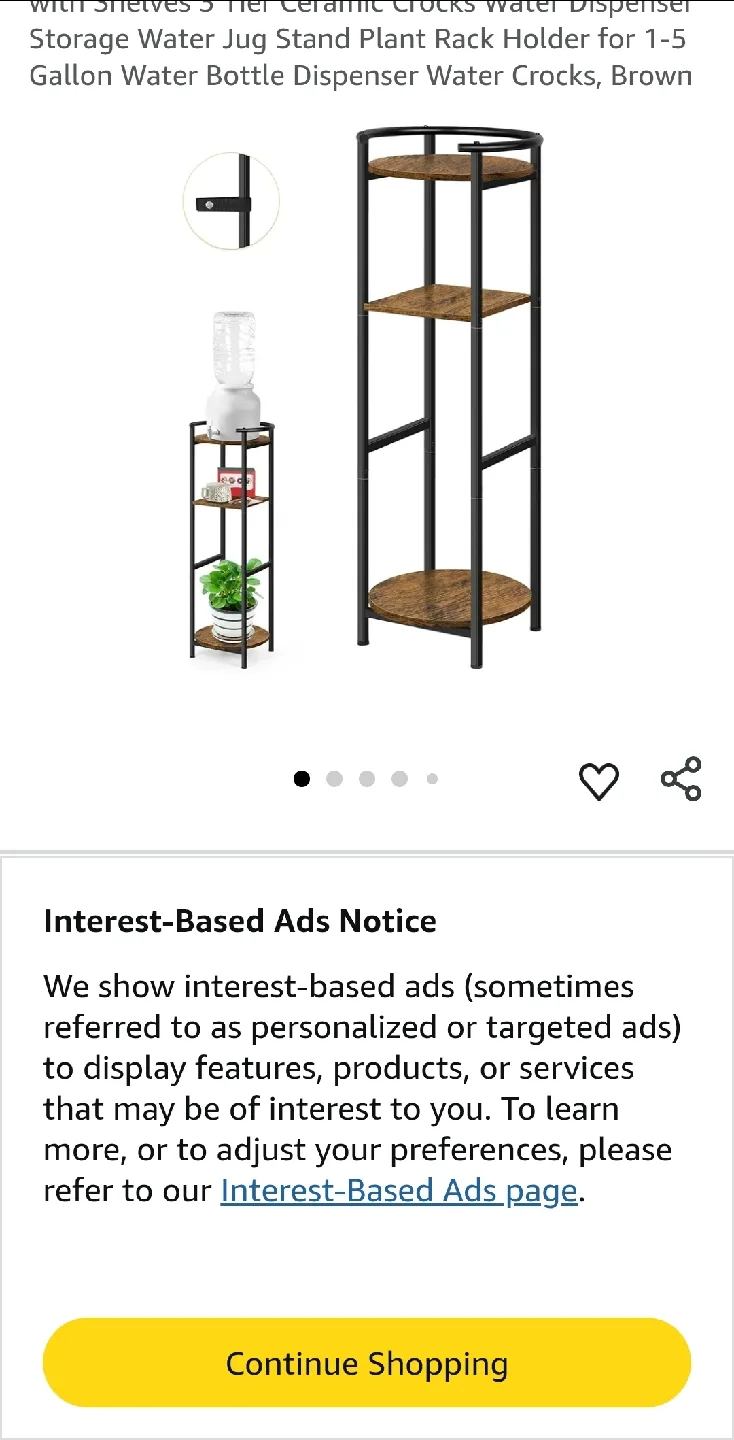The image size is (734, 1440).
Task: Open the share options for this product
Action: click(681, 780)
